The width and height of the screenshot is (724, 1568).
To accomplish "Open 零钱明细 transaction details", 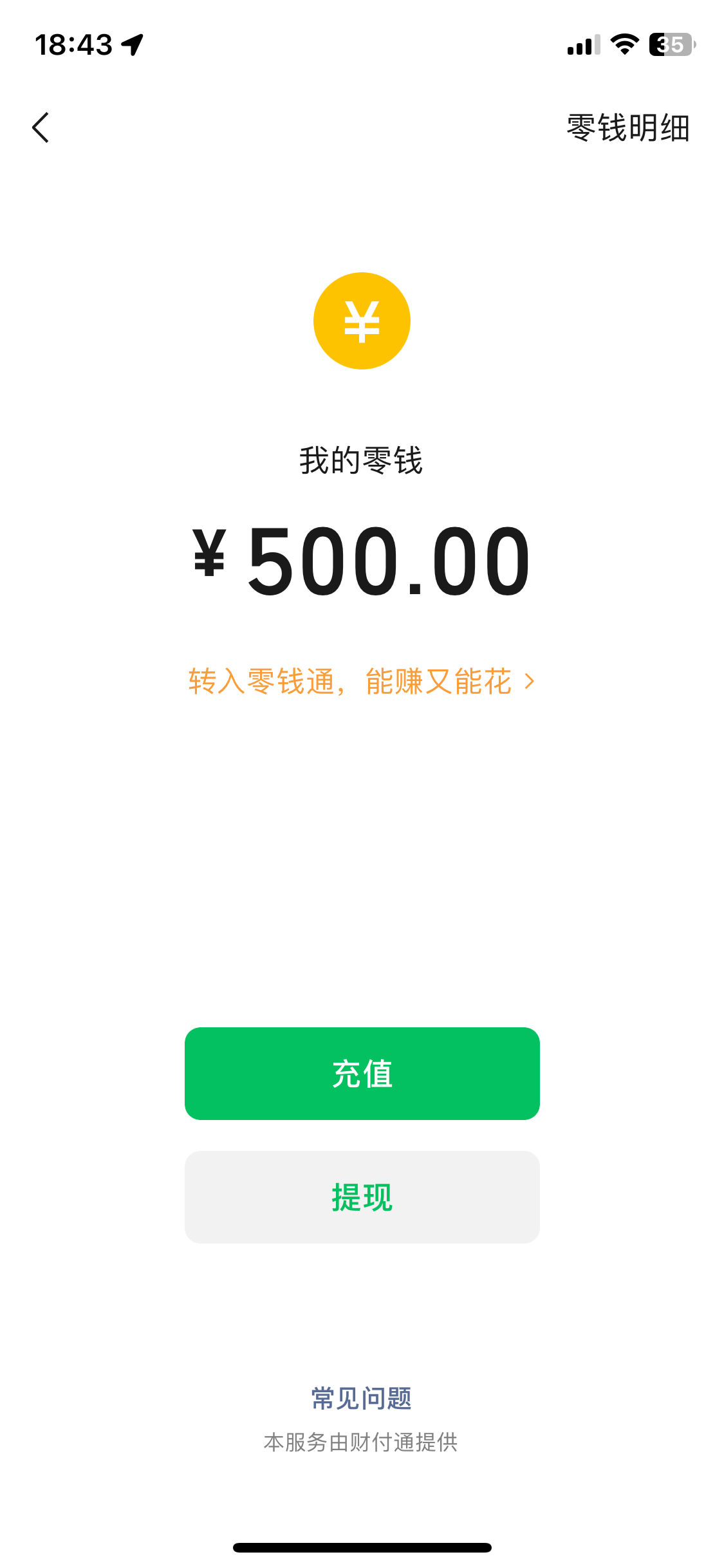I will (x=628, y=127).
